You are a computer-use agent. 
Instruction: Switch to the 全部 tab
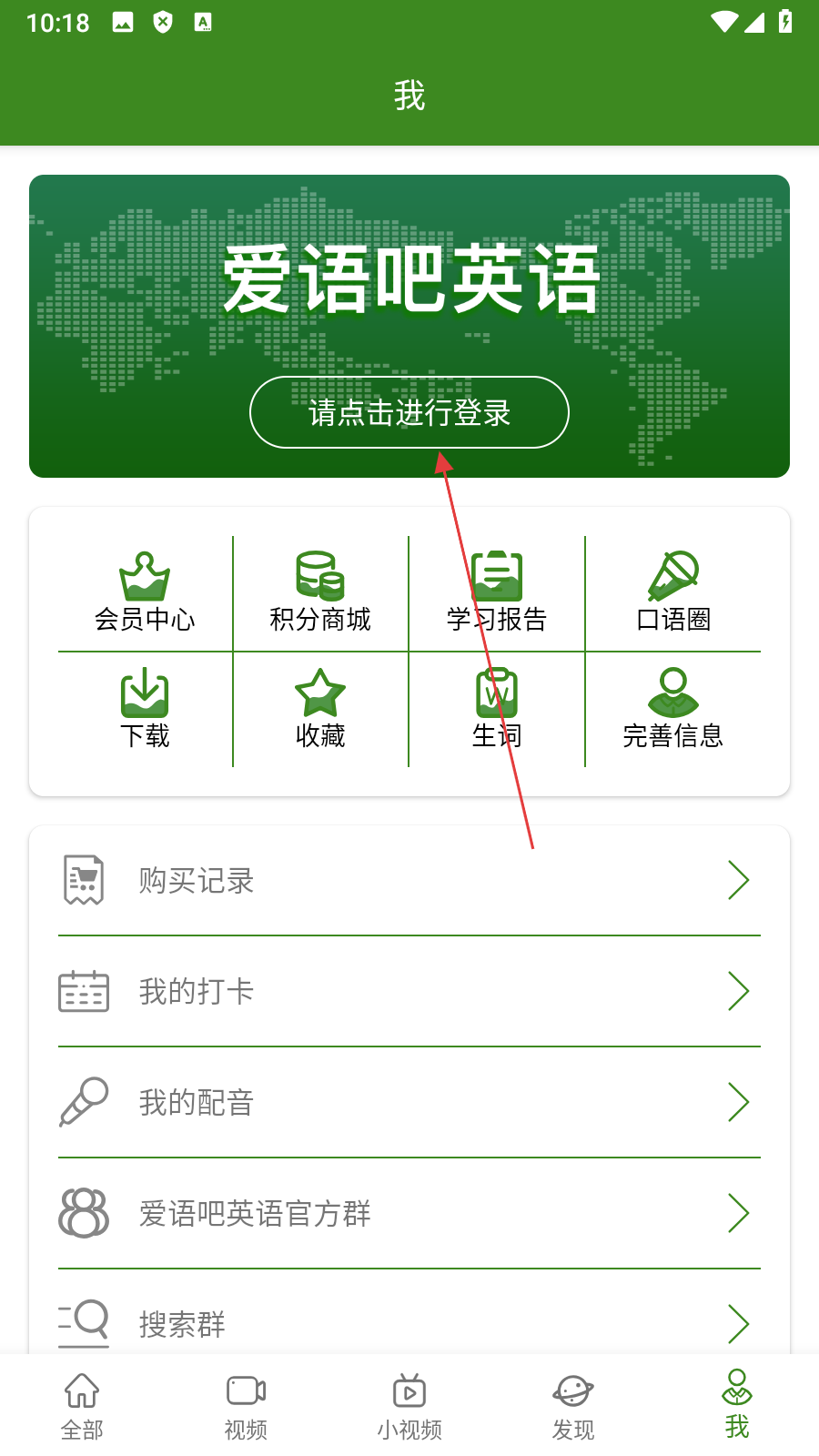tap(82, 1406)
